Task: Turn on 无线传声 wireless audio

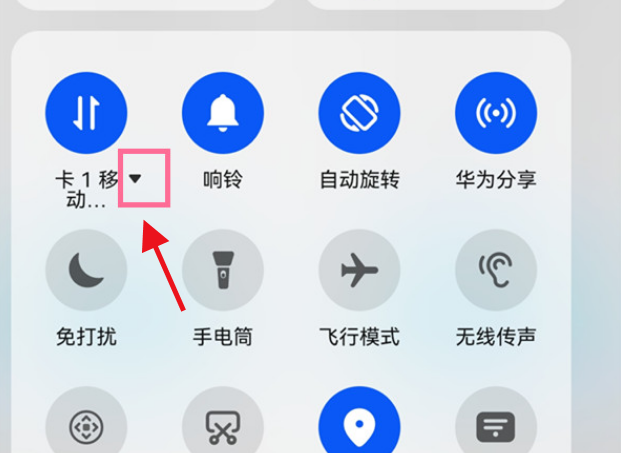Action: click(496, 270)
